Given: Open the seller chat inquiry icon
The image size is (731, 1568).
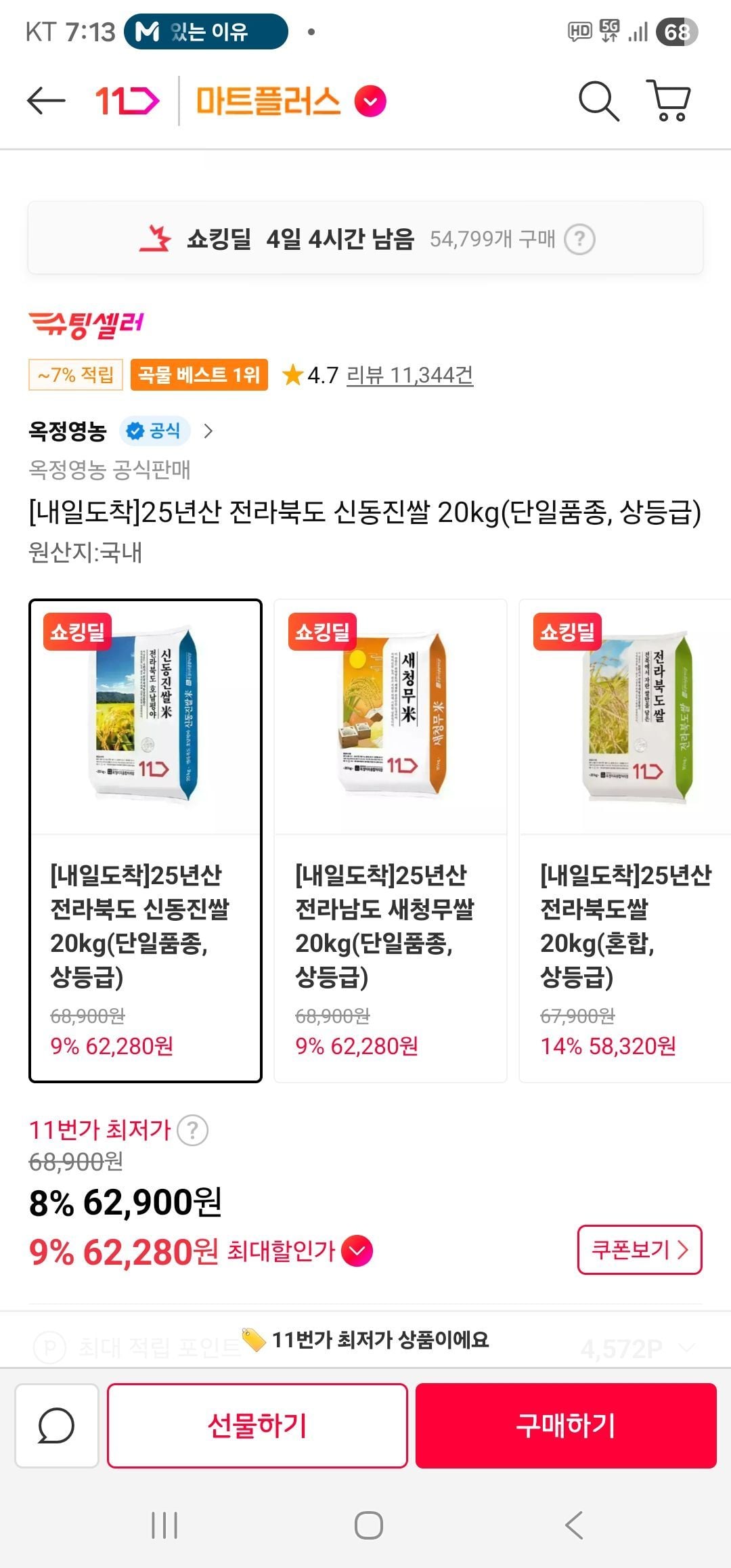Looking at the screenshot, I should [x=57, y=1425].
